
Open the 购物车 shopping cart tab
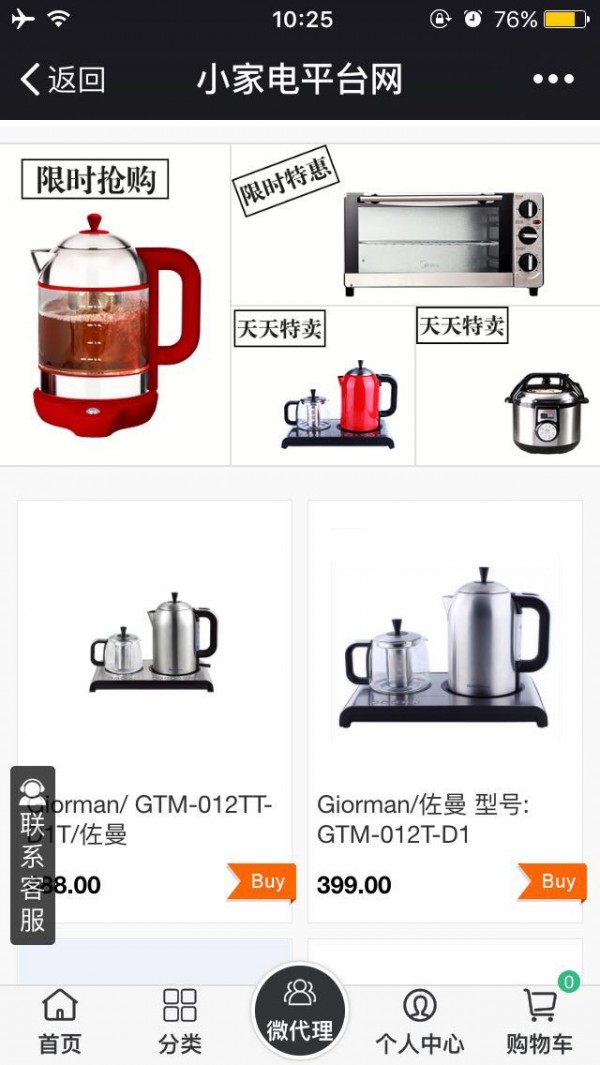540,1022
